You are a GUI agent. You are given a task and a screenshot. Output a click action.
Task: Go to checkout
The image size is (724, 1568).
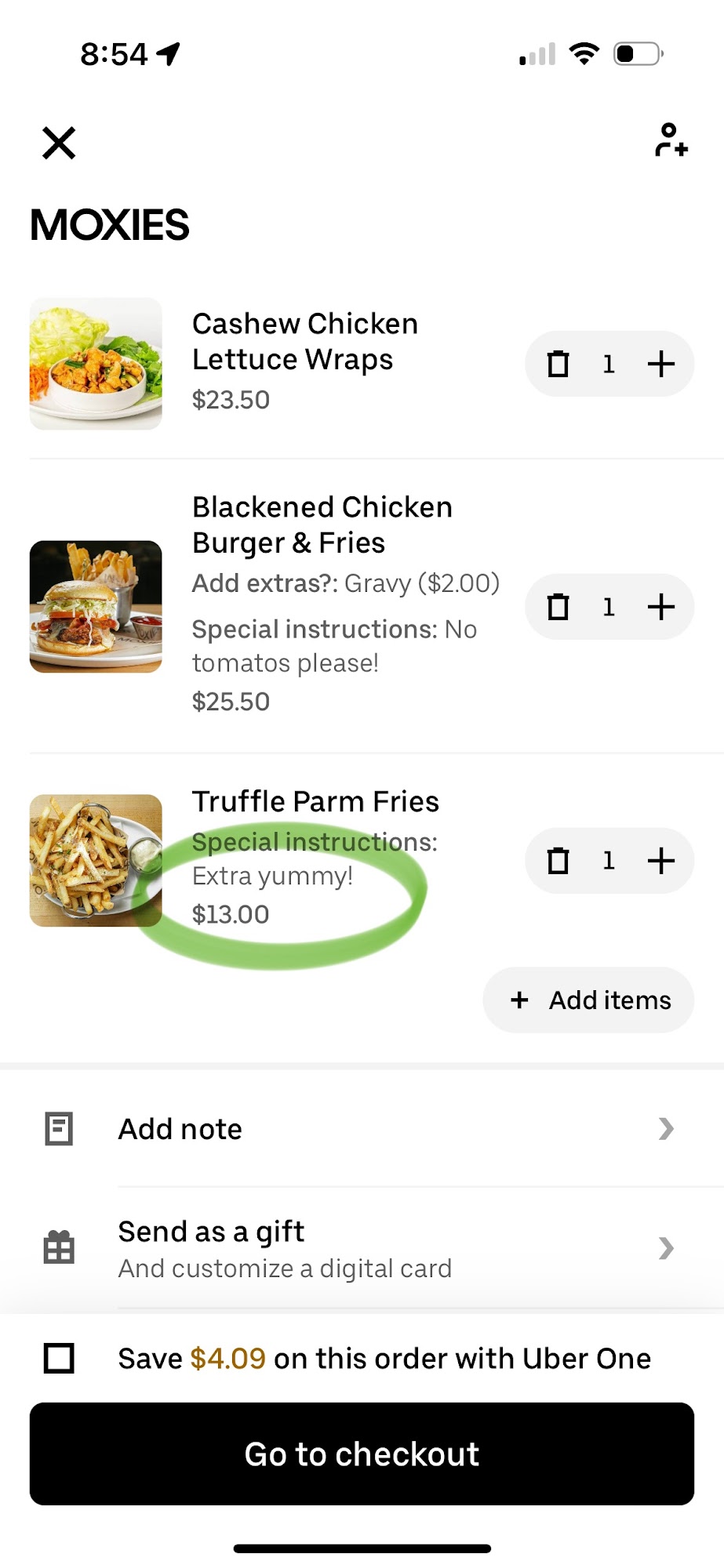pos(362,1454)
